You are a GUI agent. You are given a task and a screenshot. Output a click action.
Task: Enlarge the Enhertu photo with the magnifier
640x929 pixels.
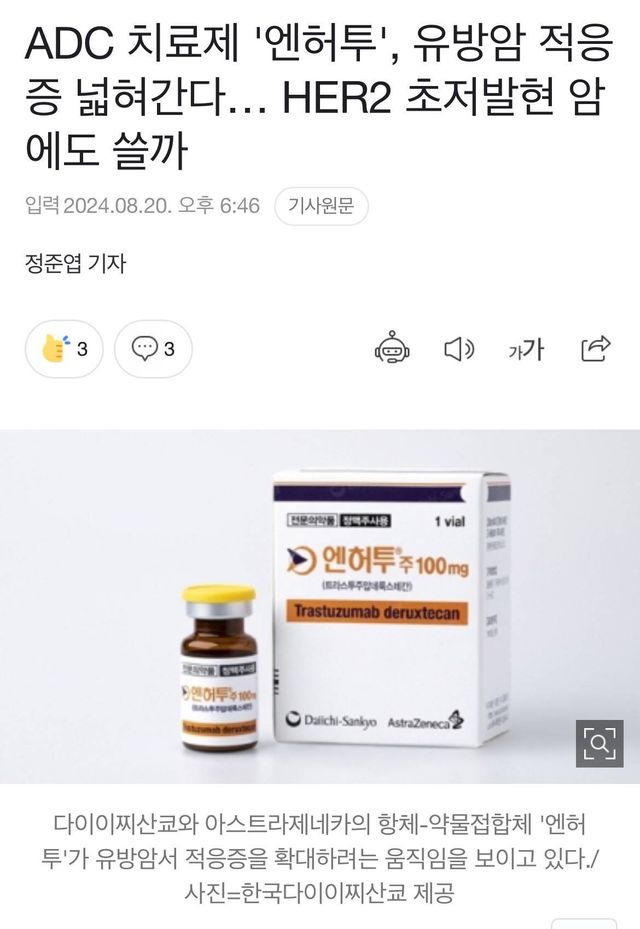coord(599,742)
